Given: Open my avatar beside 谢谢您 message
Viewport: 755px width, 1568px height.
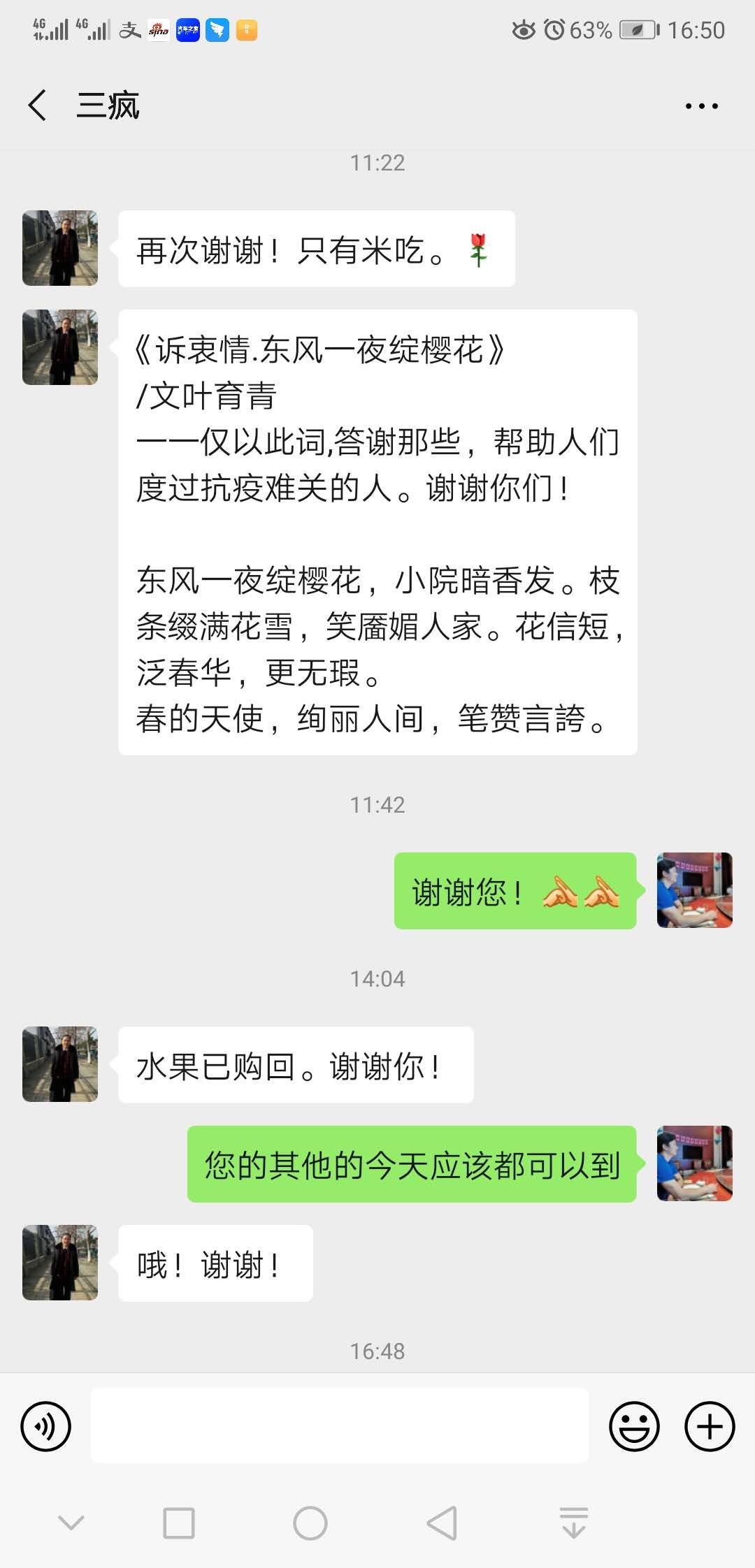Looking at the screenshot, I should pyautogui.click(x=694, y=890).
